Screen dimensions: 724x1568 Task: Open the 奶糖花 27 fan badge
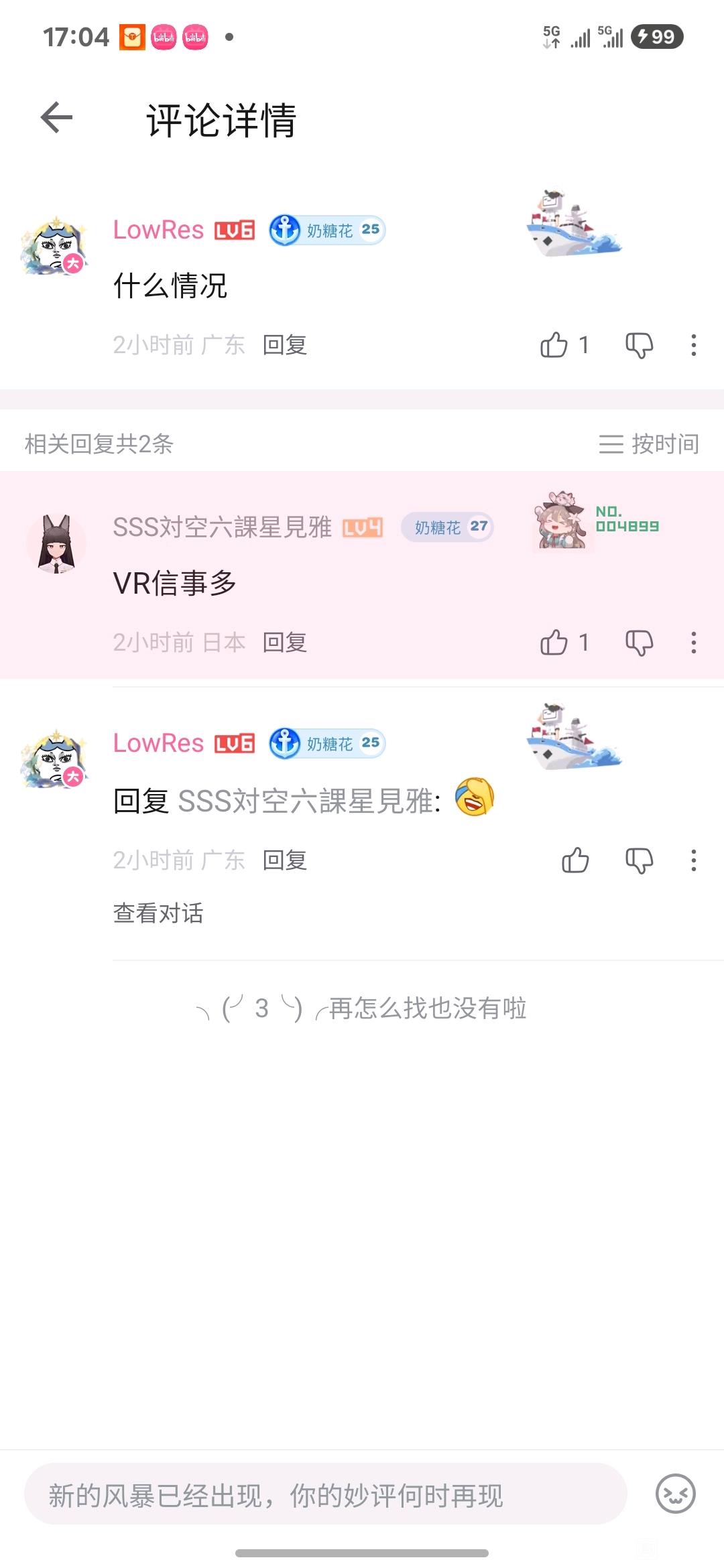point(448,527)
